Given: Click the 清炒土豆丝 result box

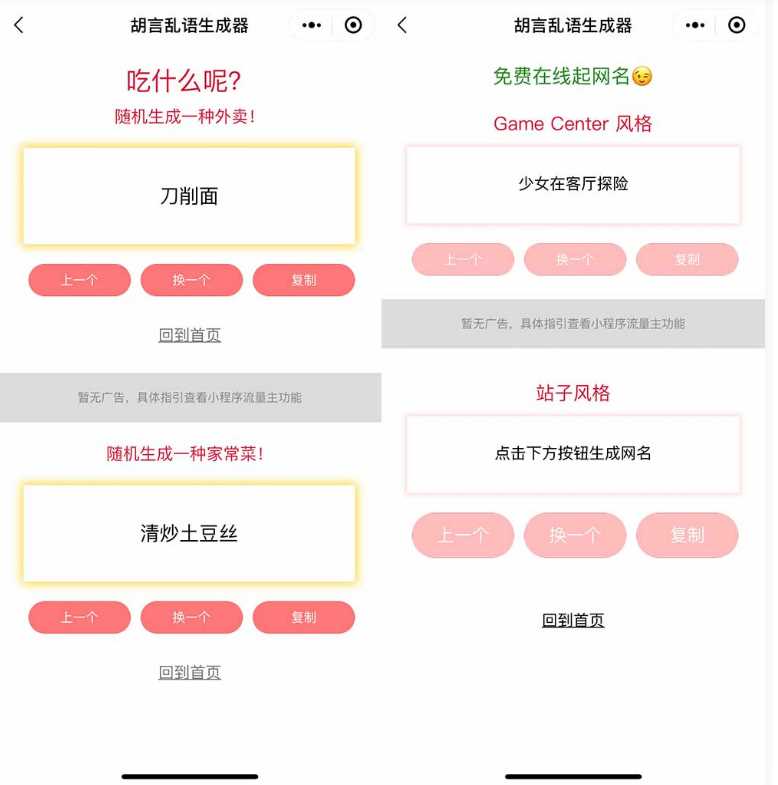Looking at the screenshot, I should click(188, 533).
